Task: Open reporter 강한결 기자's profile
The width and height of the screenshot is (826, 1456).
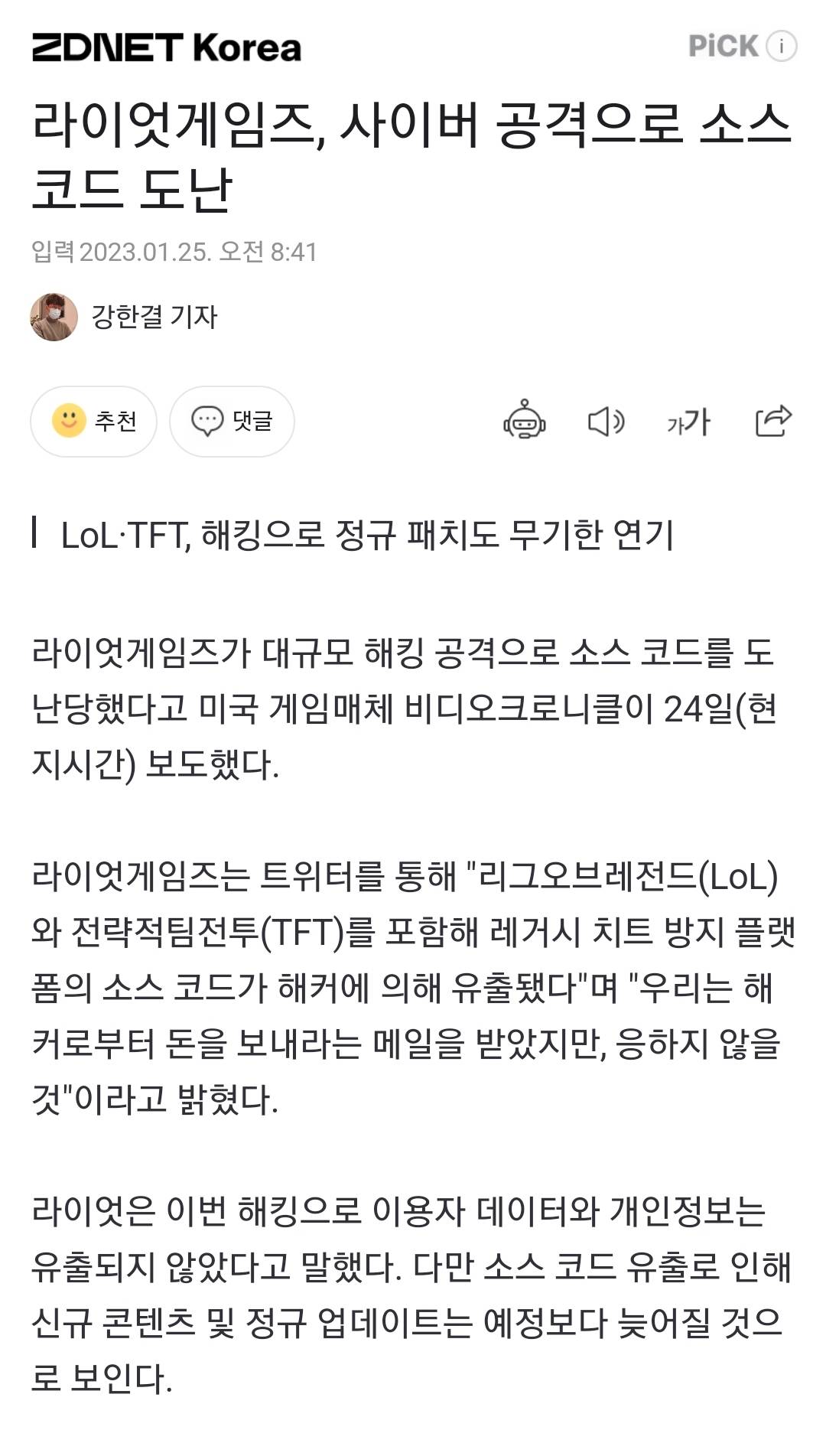Action: (x=153, y=317)
